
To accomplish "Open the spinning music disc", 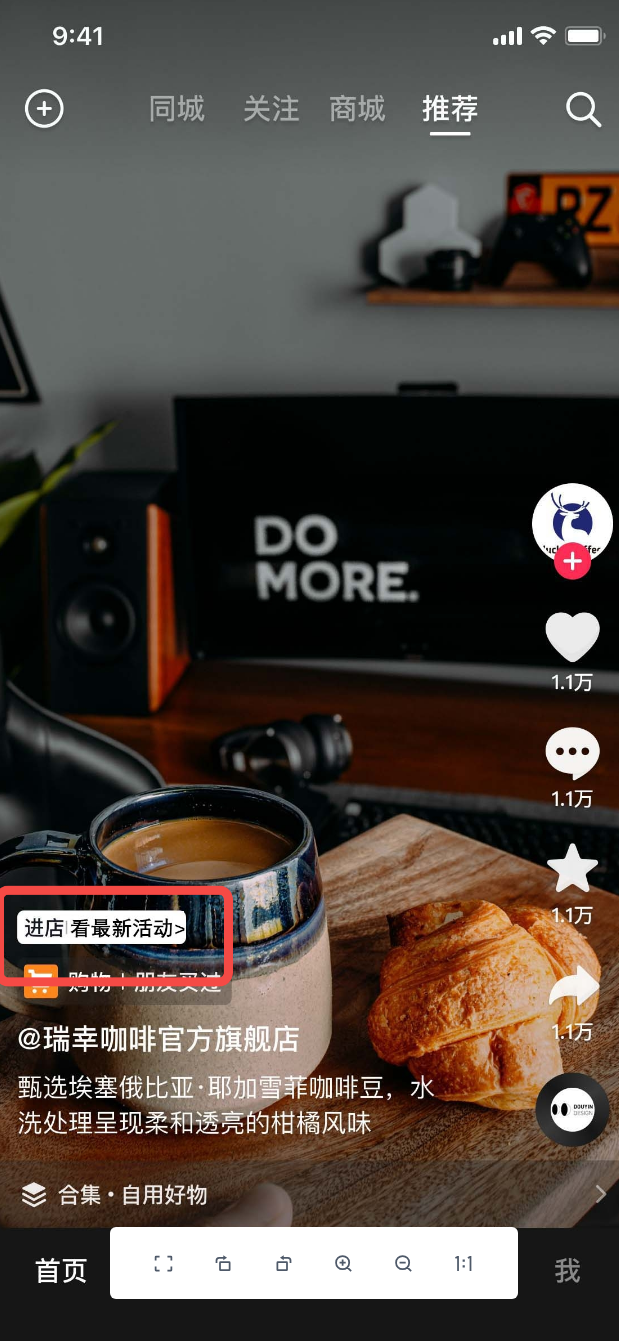I will [x=573, y=1108].
